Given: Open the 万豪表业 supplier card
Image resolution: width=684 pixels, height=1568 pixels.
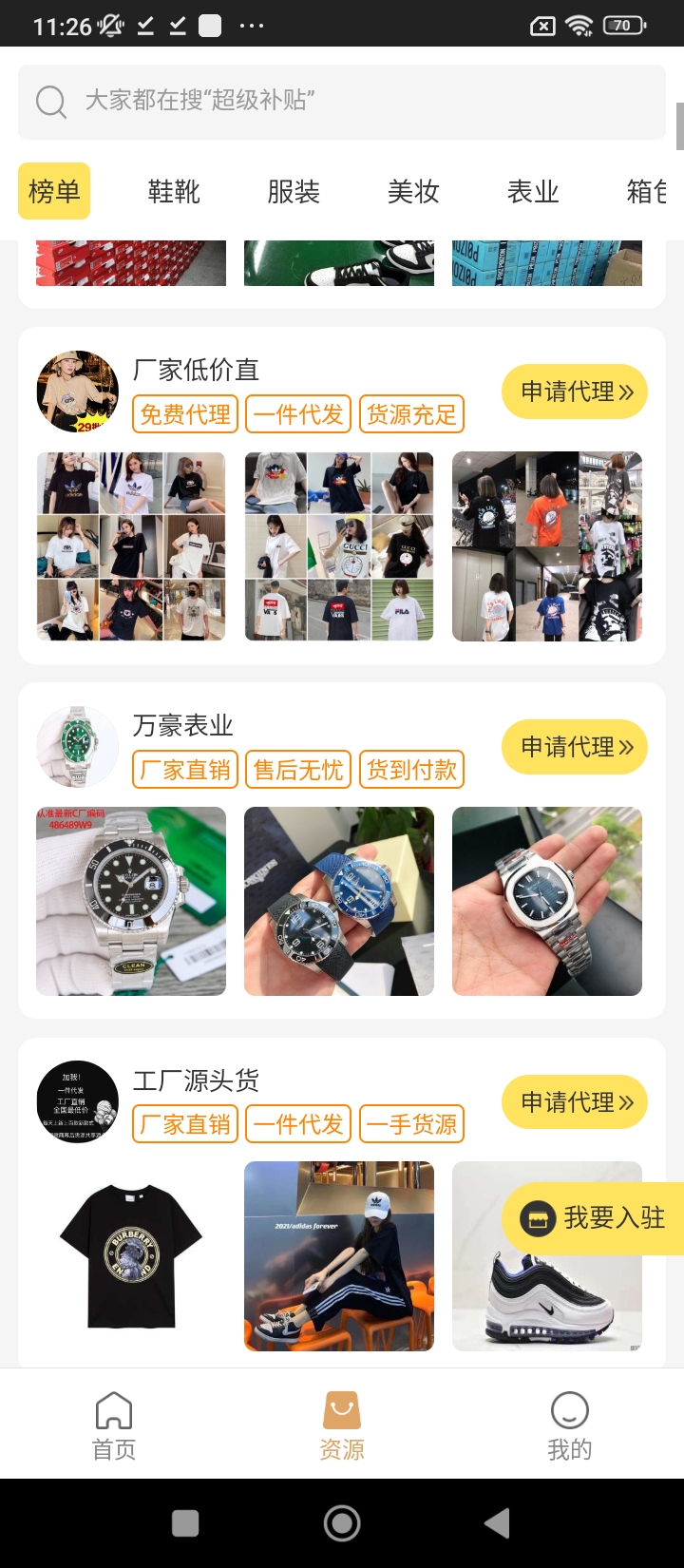Looking at the screenshot, I should point(182,726).
